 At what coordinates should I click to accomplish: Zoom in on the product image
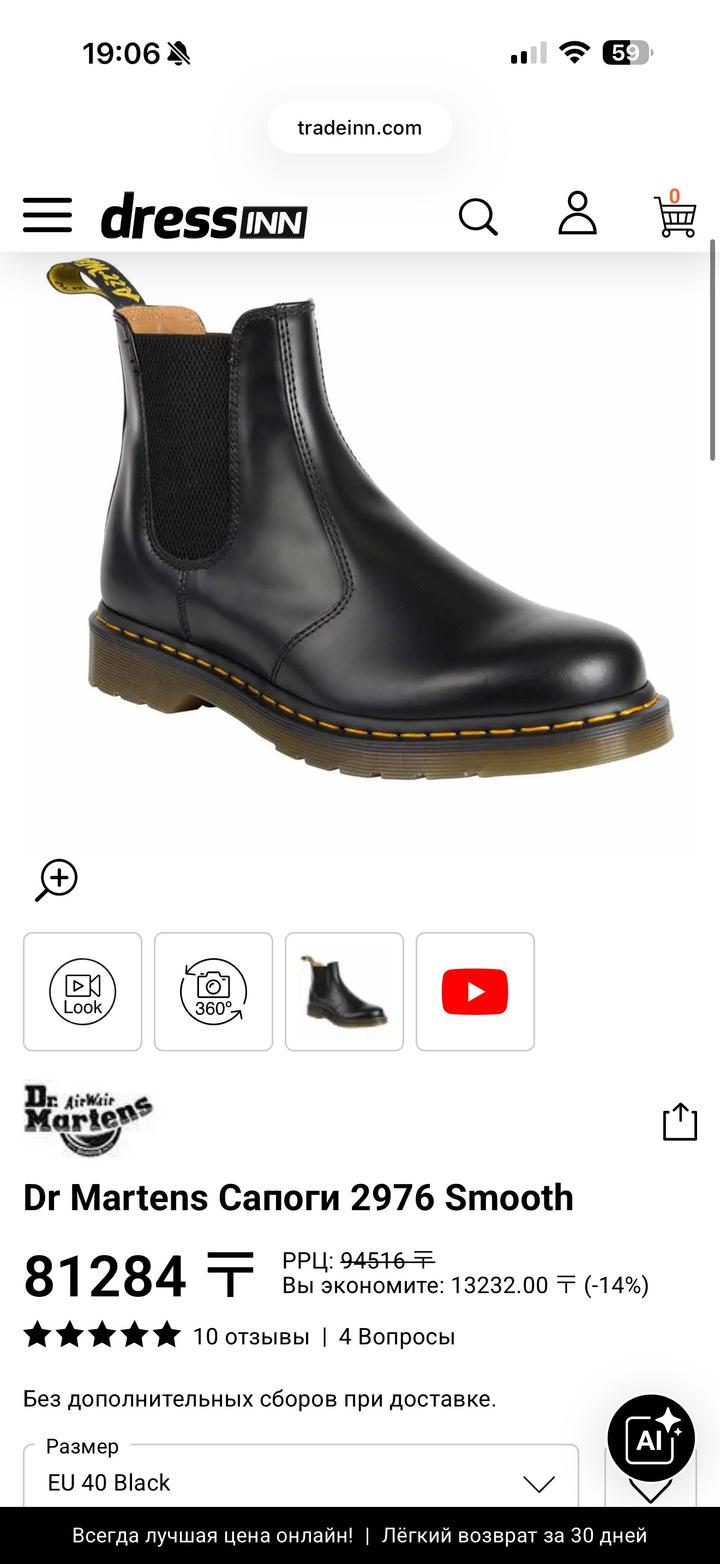pyautogui.click(x=57, y=879)
